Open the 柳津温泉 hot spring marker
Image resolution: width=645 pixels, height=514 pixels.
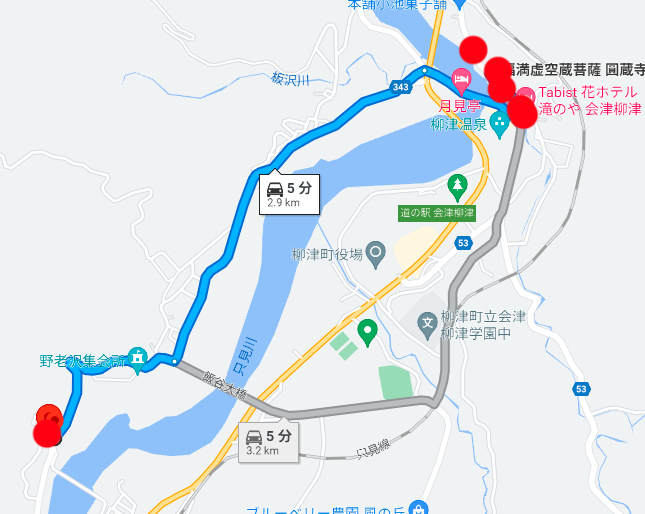tap(497, 125)
